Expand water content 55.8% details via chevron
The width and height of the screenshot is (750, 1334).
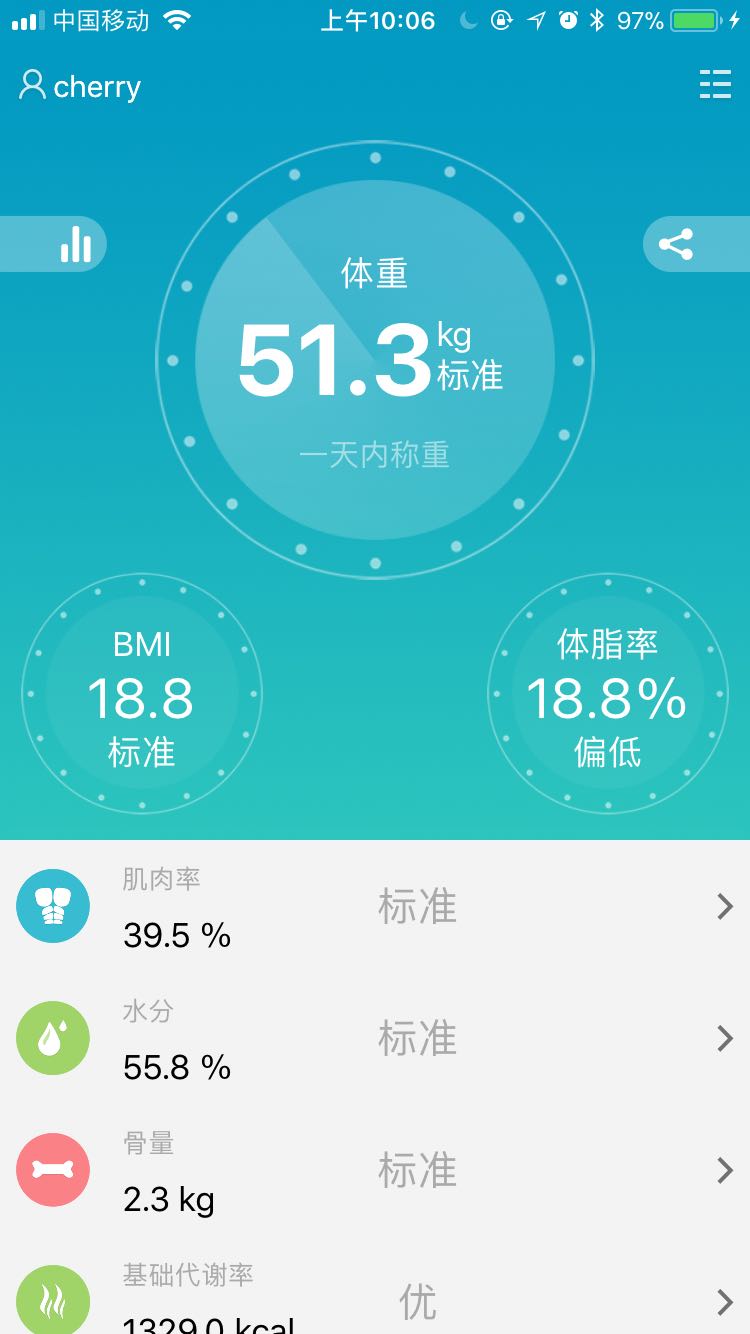point(724,1038)
